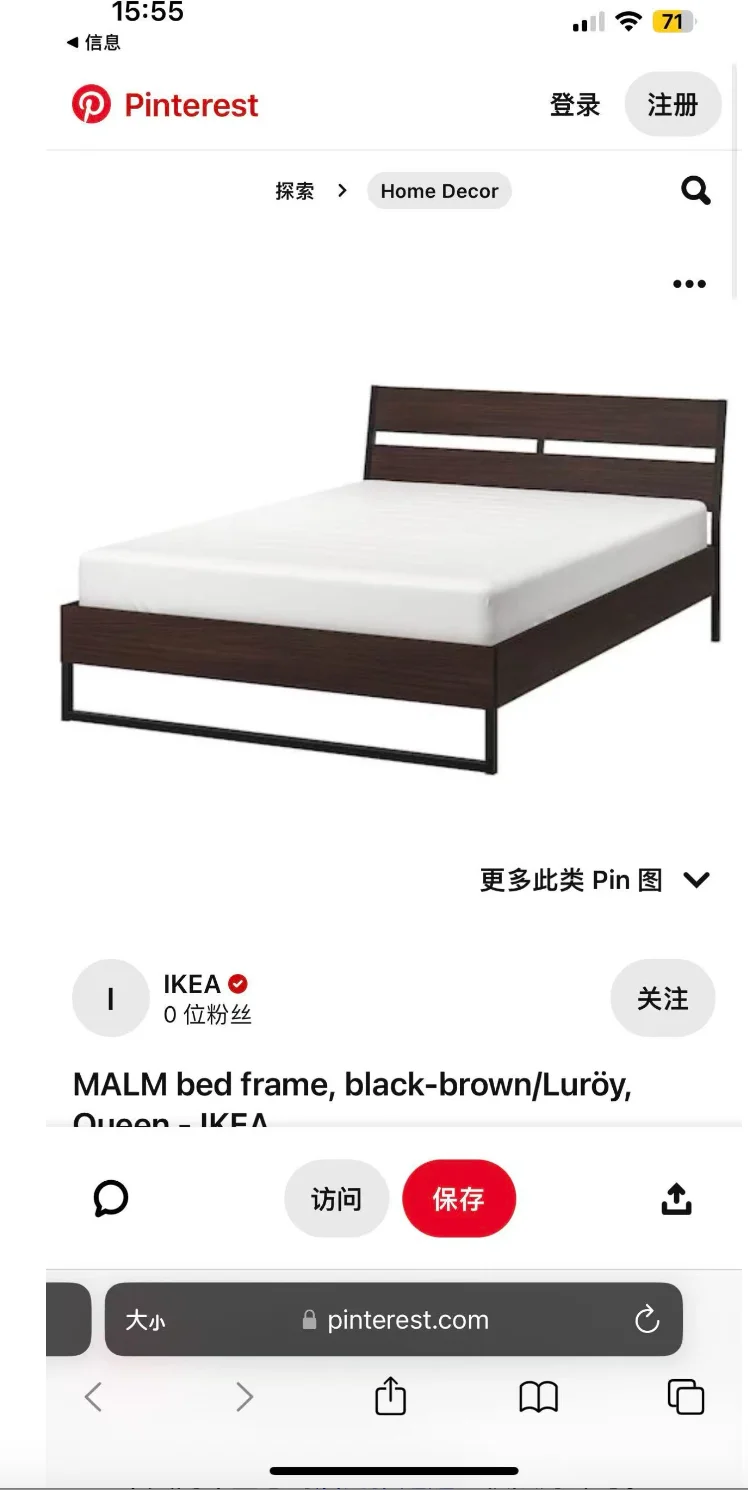
Task: Open the comments bubble
Action: tap(111, 1198)
